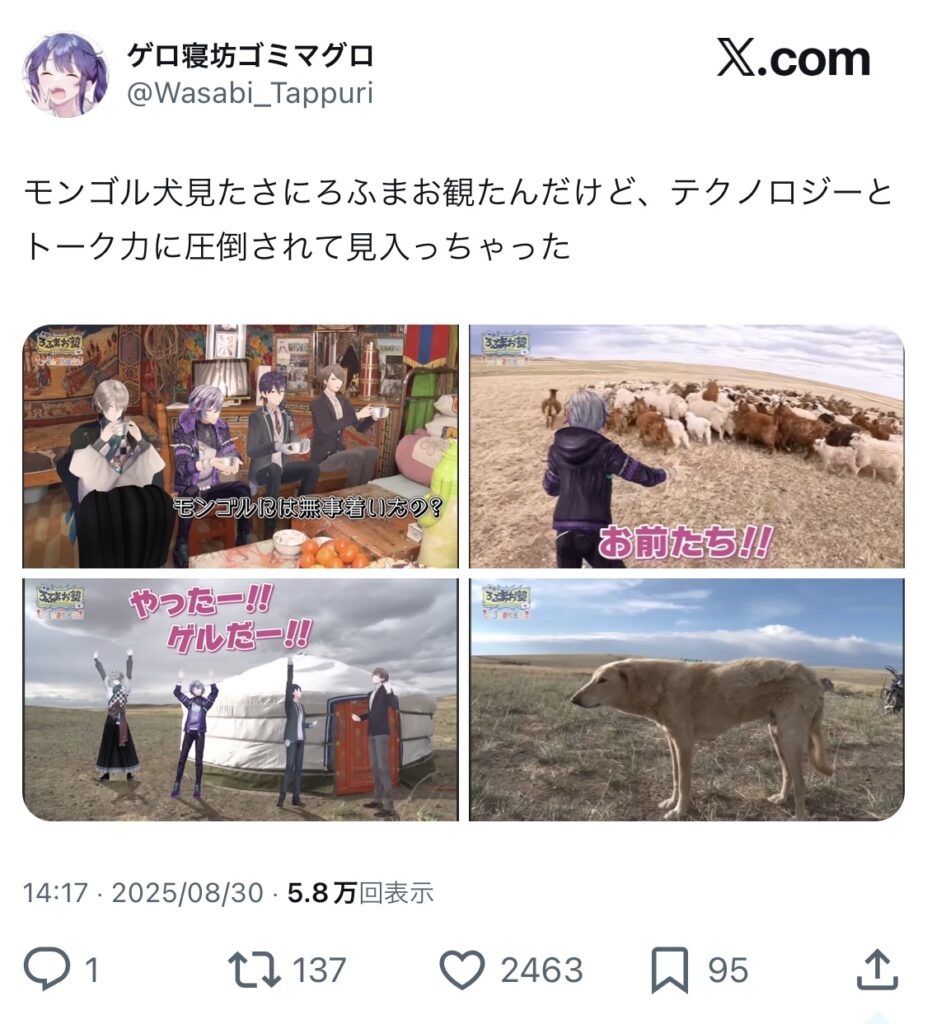Open the photo of four characters drinking tea
Image resolution: width=927 pixels, height=1024 pixels.
241,446
